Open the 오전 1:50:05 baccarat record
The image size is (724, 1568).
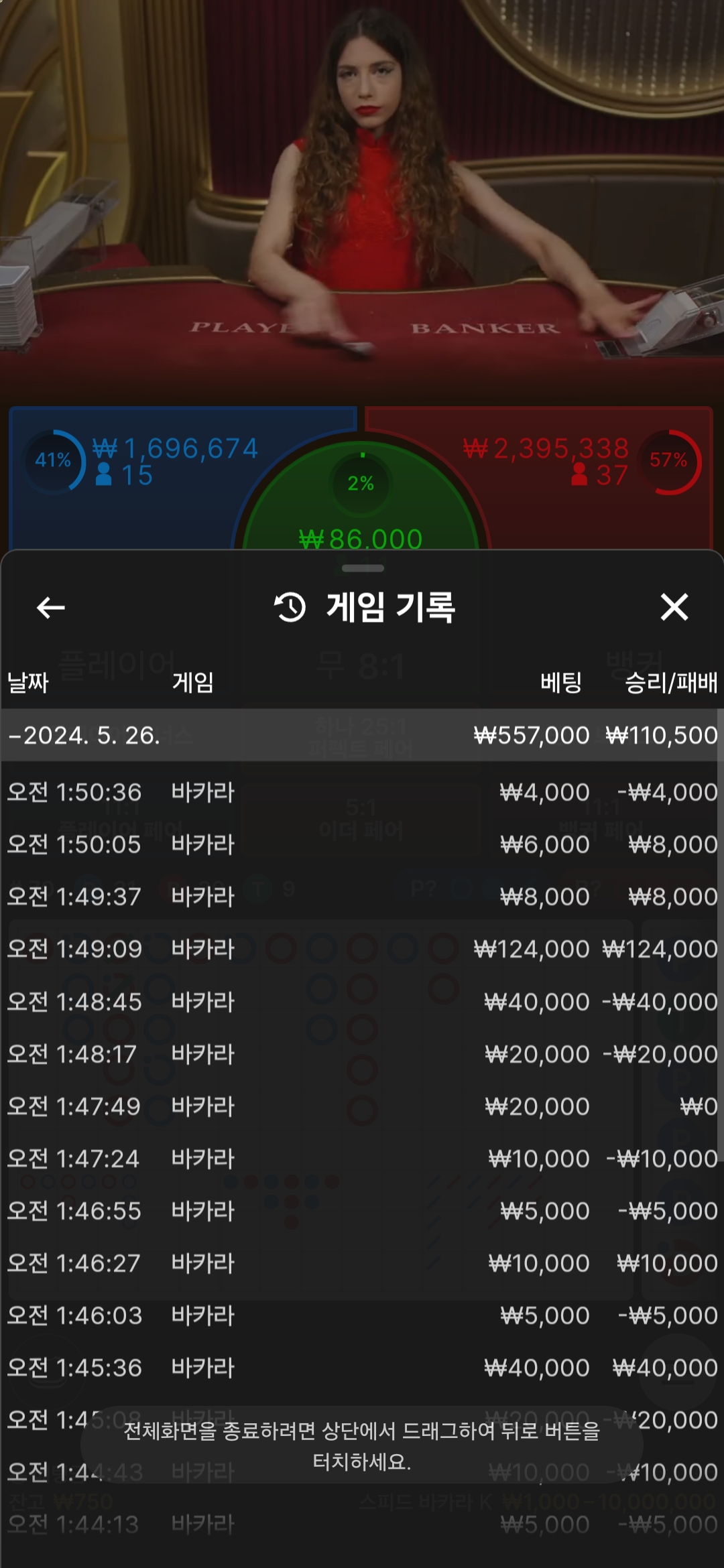362,844
